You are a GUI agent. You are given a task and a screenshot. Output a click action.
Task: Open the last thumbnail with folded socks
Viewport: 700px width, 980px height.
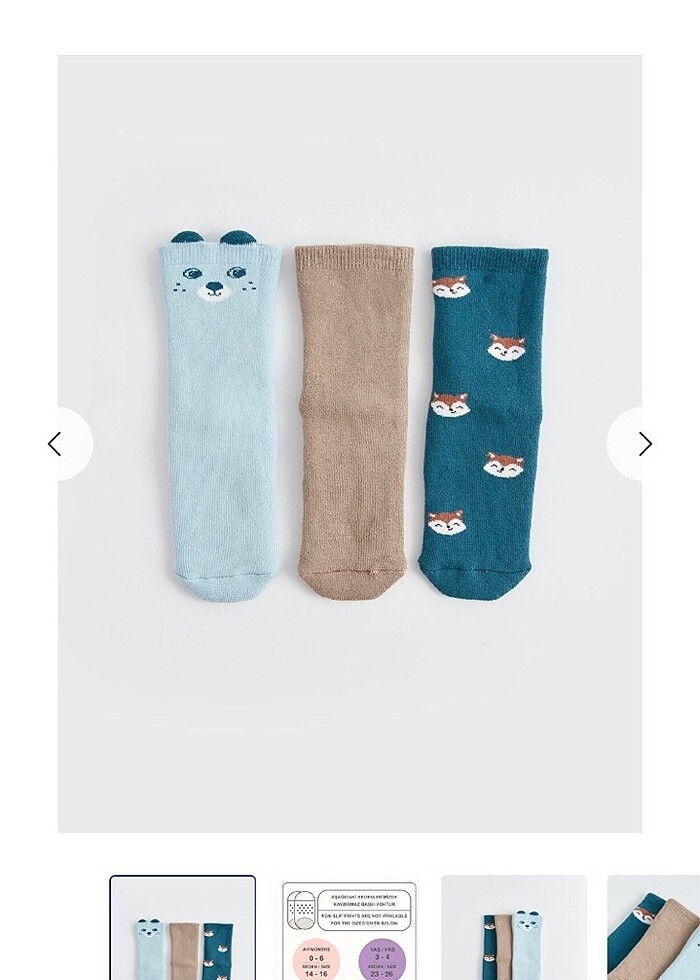(x=655, y=928)
